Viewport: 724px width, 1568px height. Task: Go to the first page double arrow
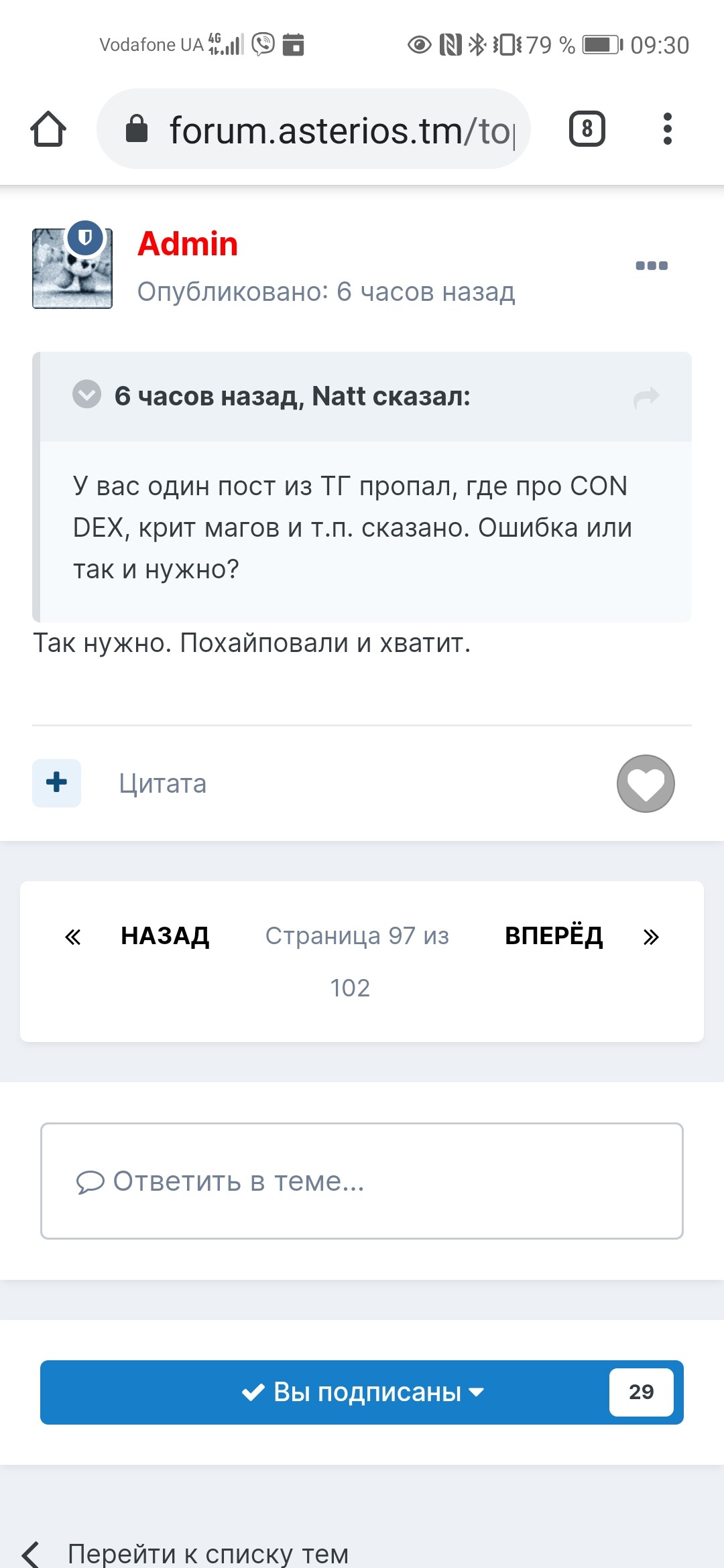click(72, 937)
